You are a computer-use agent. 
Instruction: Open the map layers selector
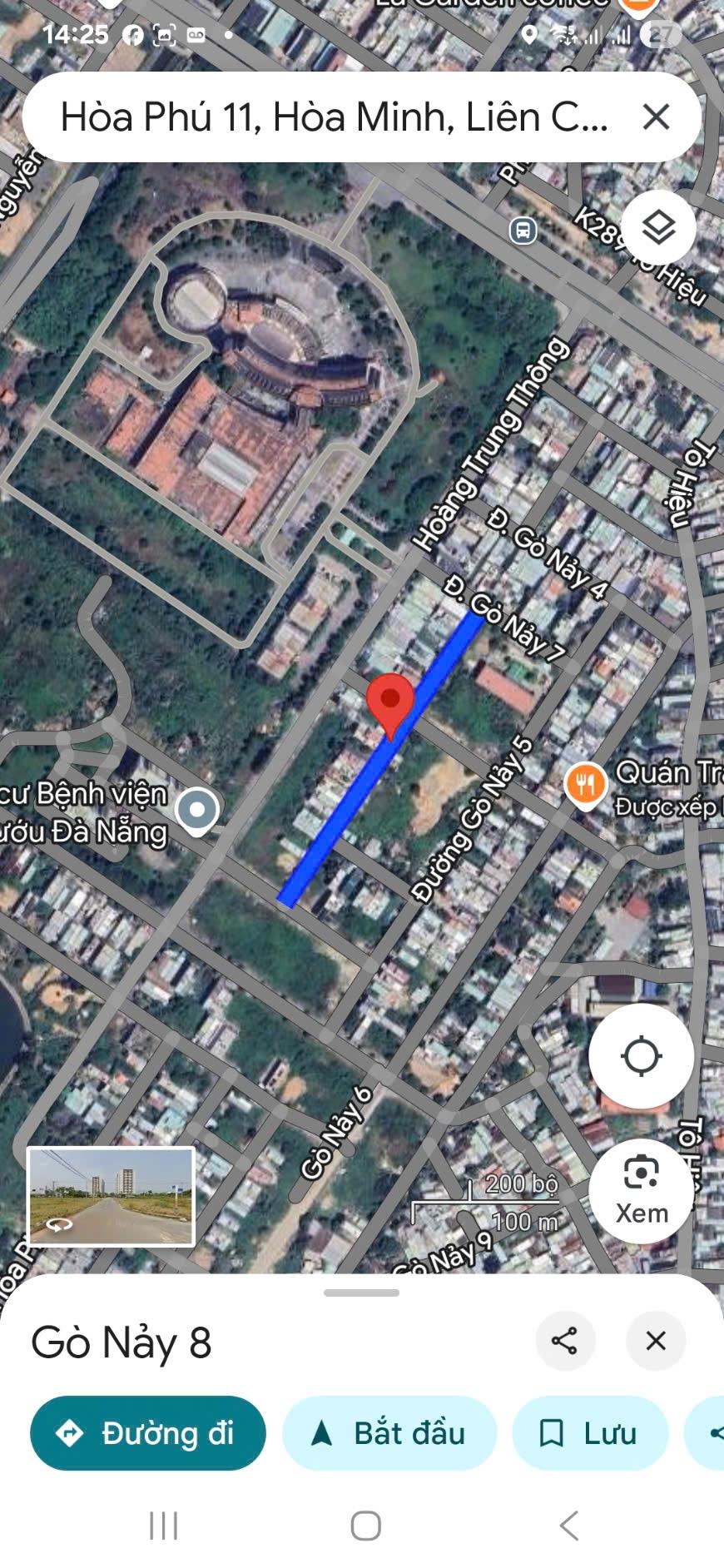658,227
